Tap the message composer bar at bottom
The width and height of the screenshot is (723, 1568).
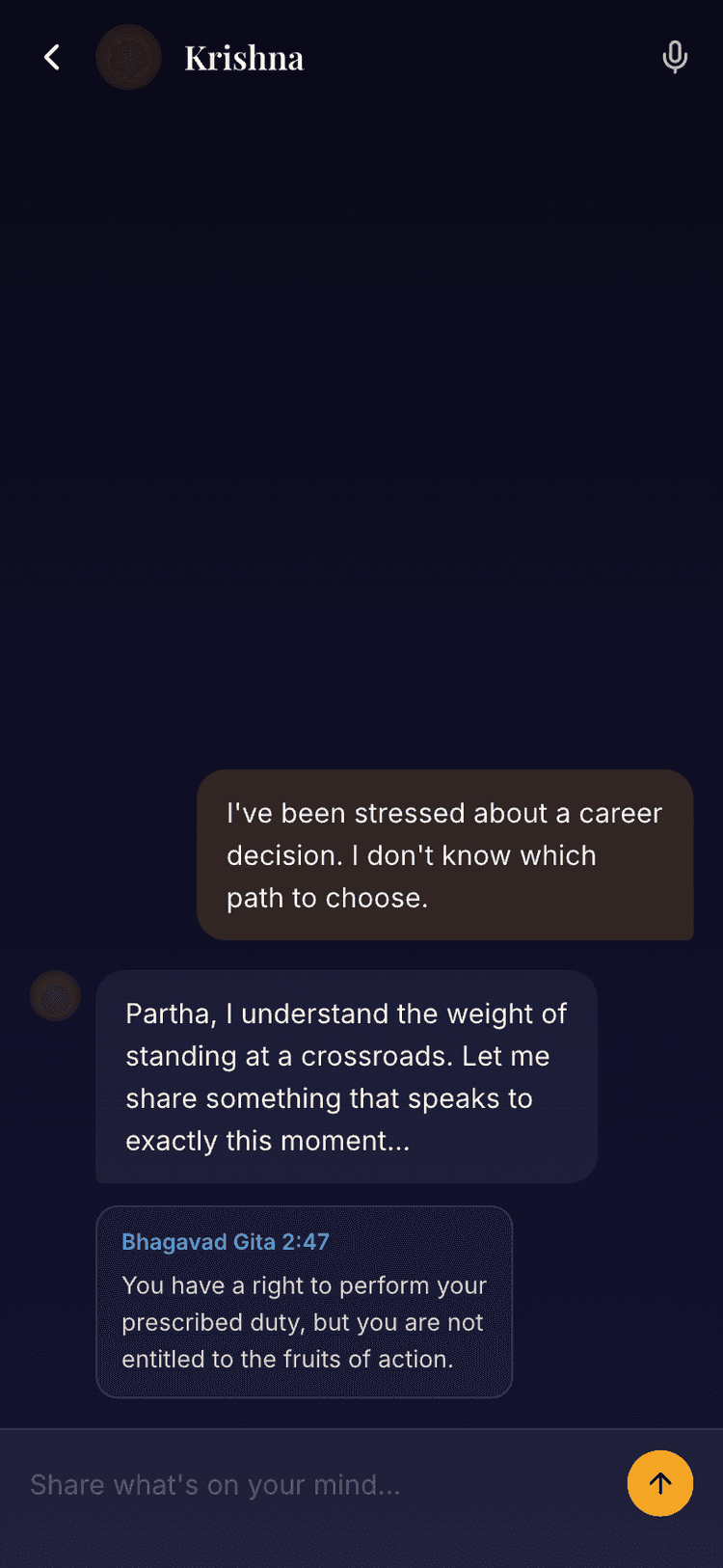(289, 1484)
